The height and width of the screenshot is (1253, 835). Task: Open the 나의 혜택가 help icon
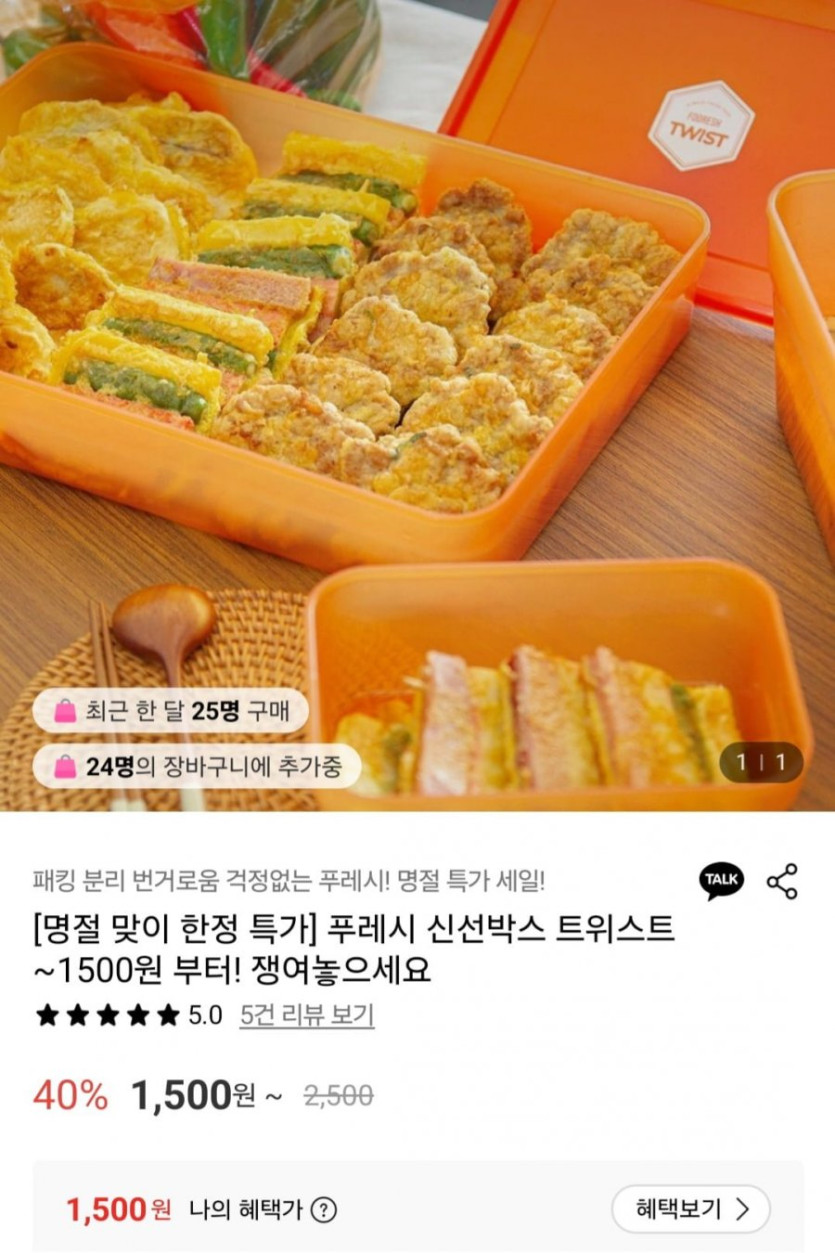click(x=323, y=1210)
